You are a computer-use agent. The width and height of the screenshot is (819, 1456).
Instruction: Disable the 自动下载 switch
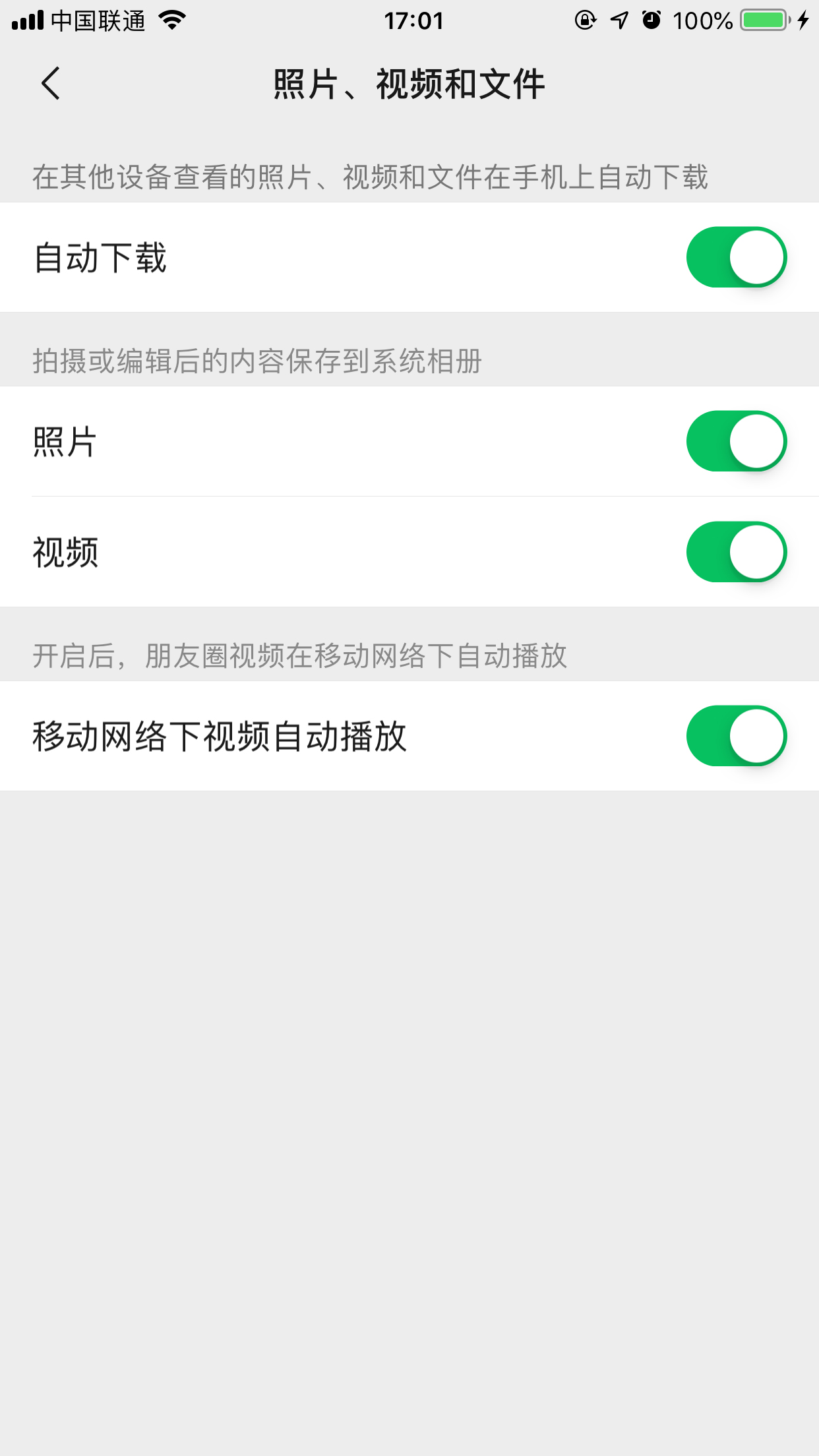point(737,257)
